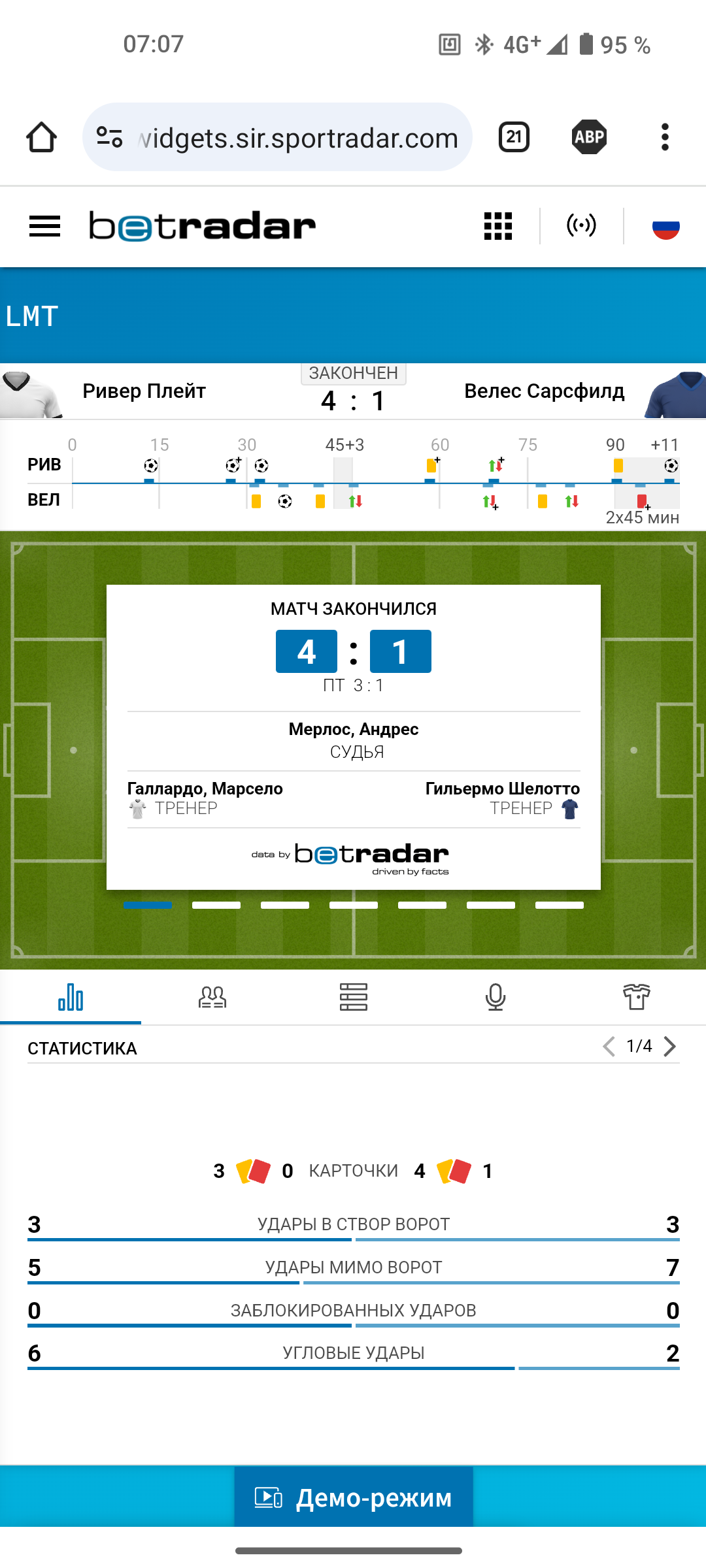Image resolution: width=706 pixels, height=1568 pixels.
Task: Go to browser home page
Action: coord(41,138)
